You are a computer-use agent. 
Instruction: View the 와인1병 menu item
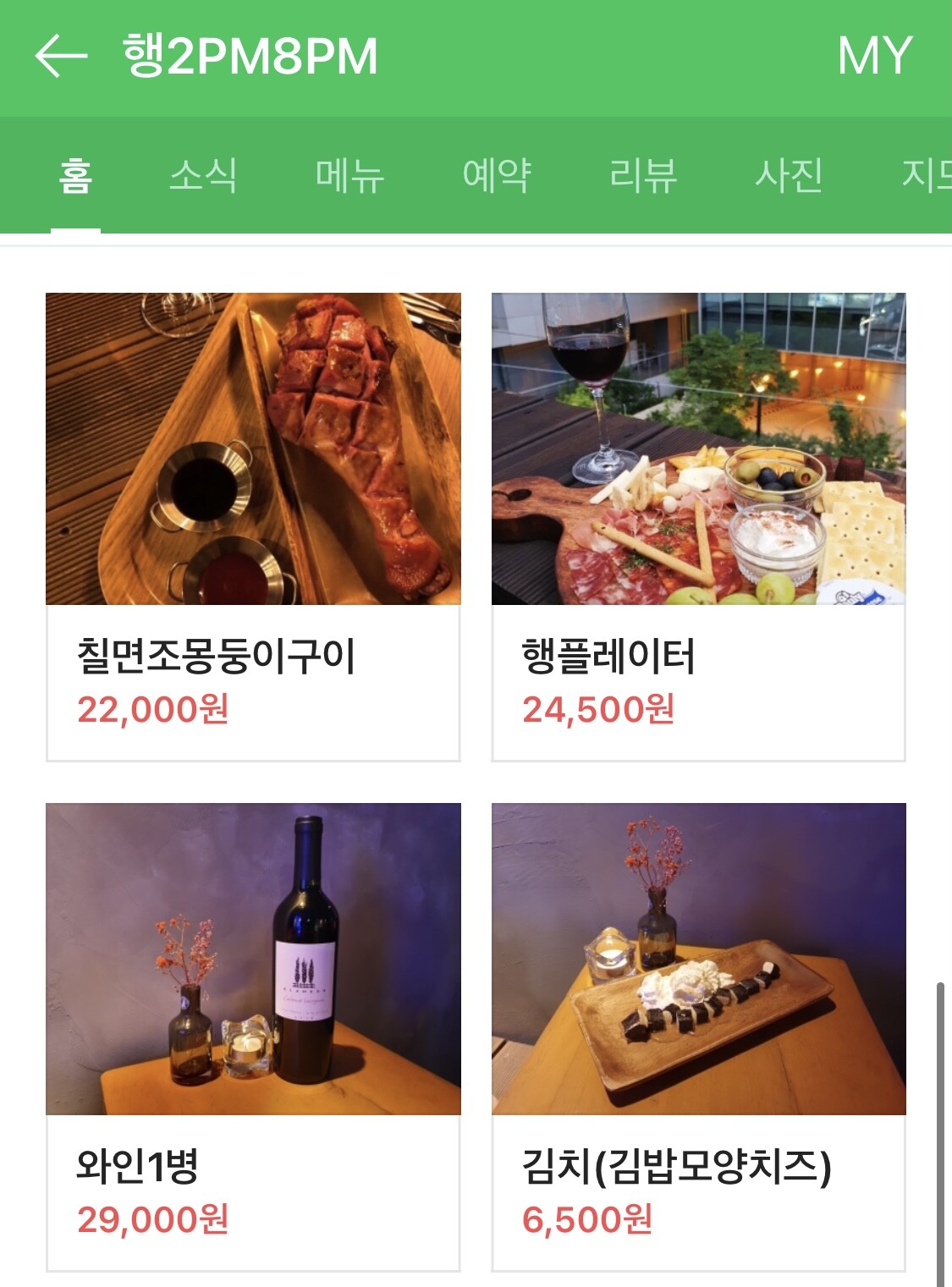253,1037
